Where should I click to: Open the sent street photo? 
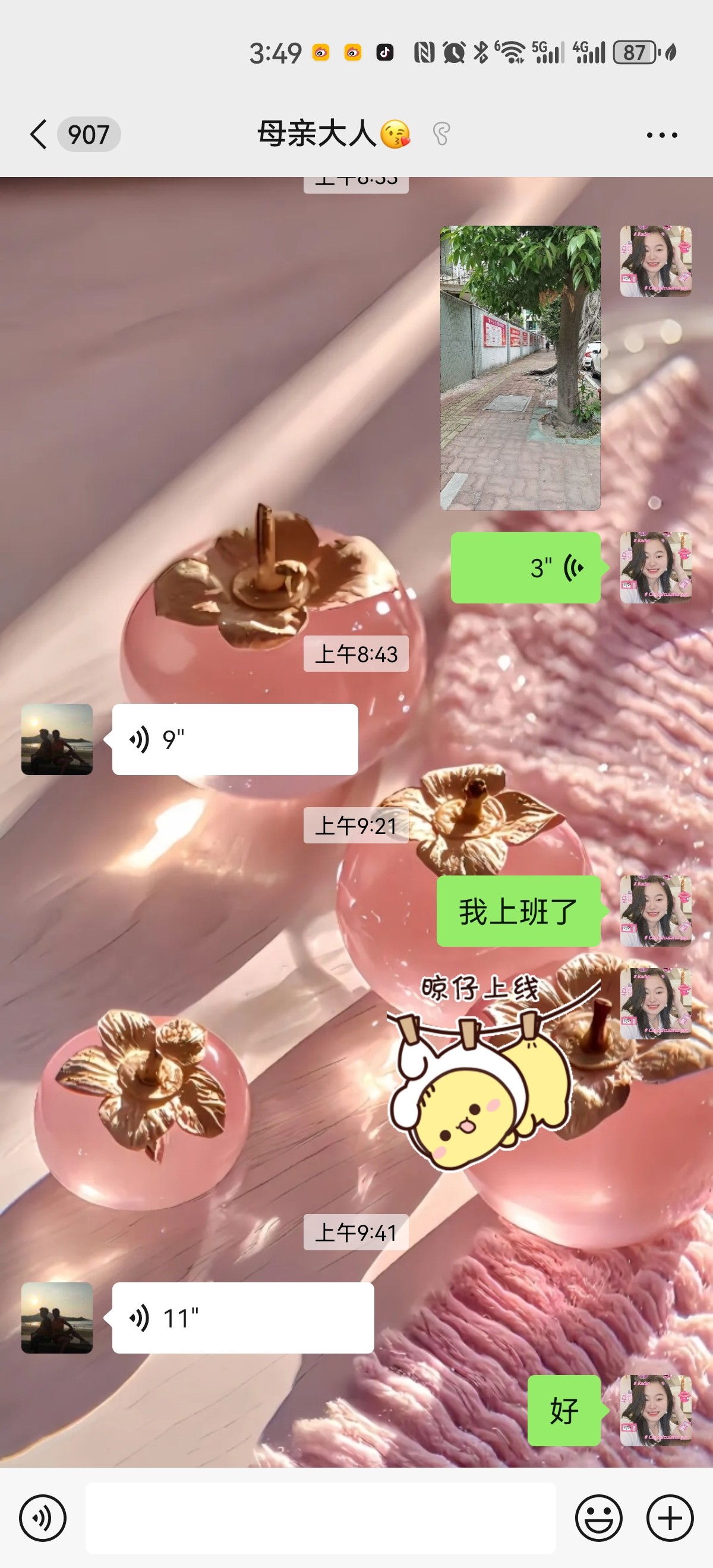click(520, 368)
